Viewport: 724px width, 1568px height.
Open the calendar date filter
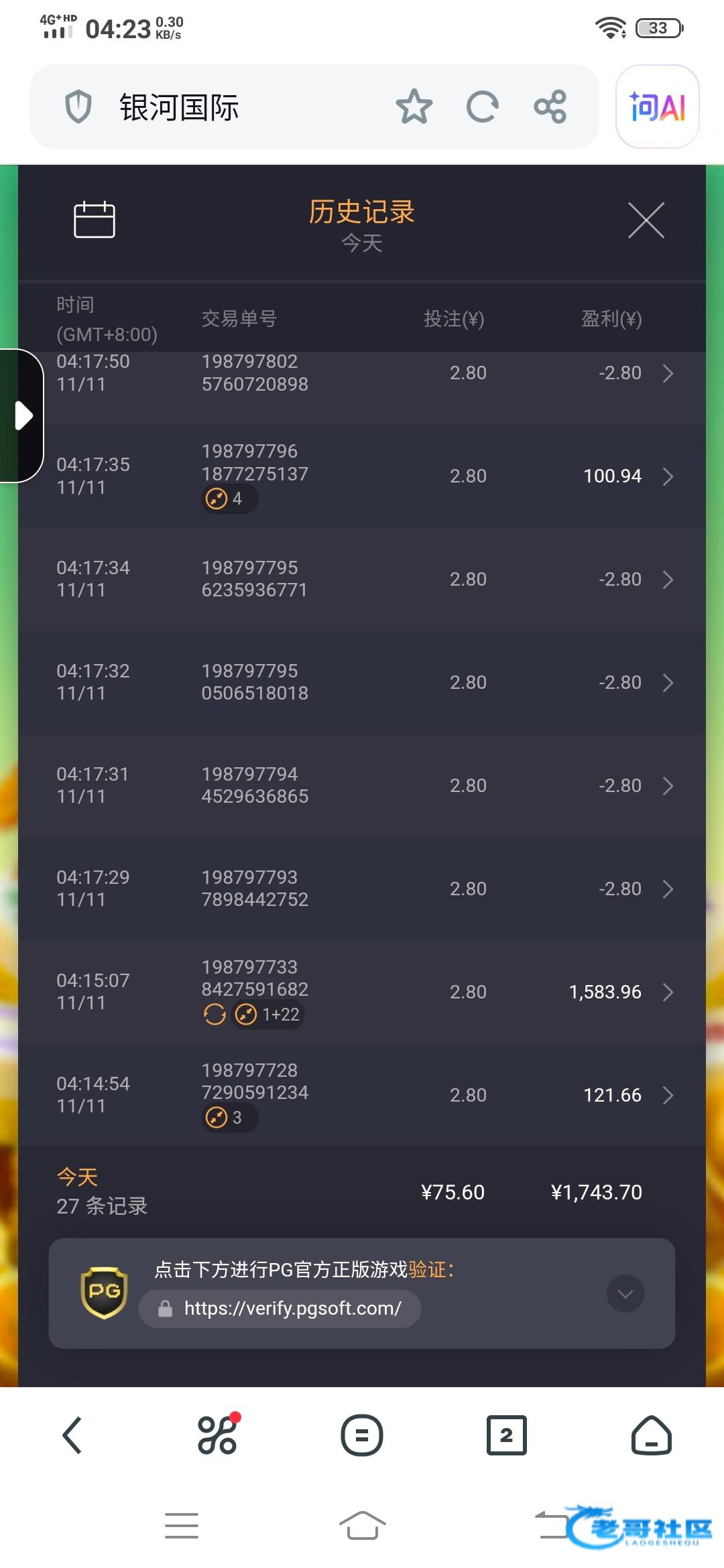(94, 219)
